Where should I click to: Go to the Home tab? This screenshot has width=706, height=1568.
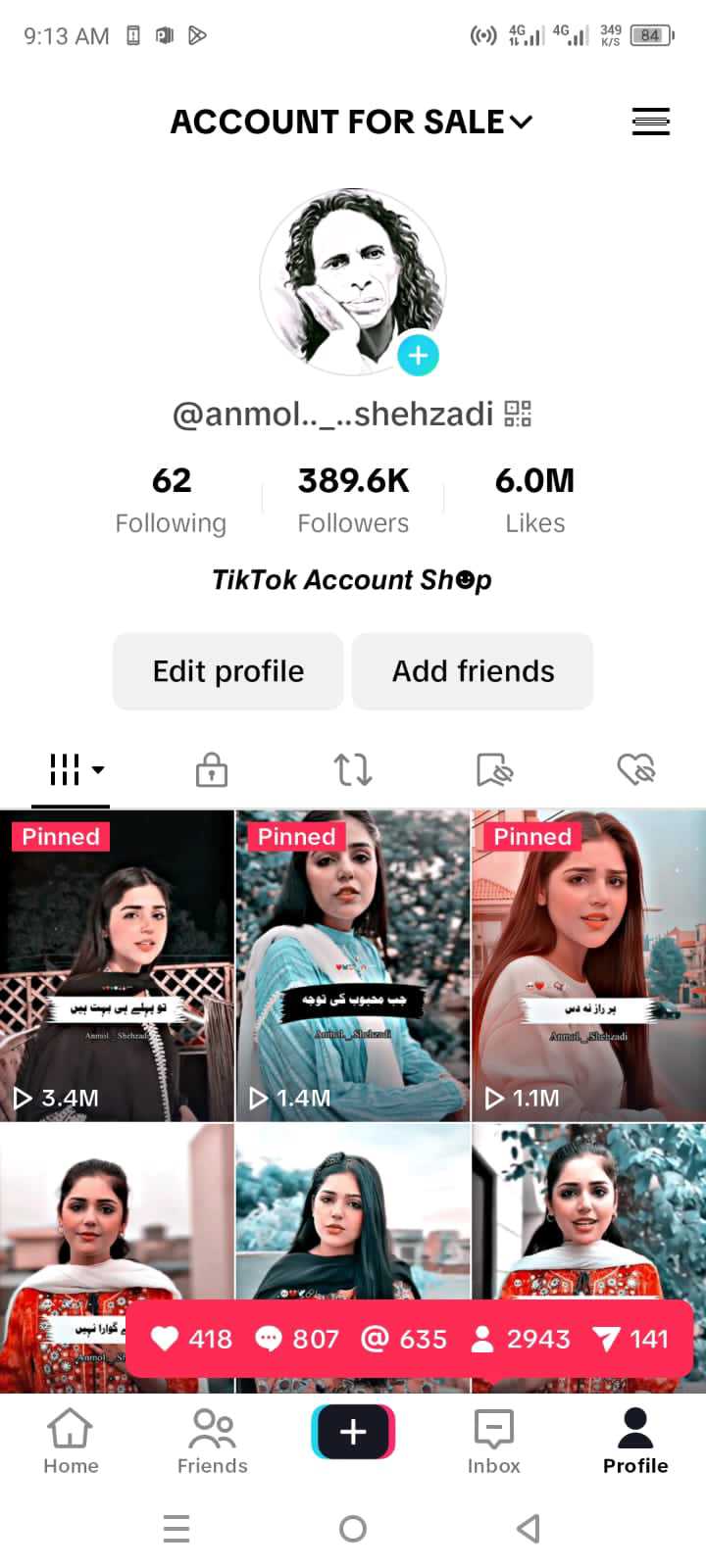pyautogui.click(x=71, y=1441)
